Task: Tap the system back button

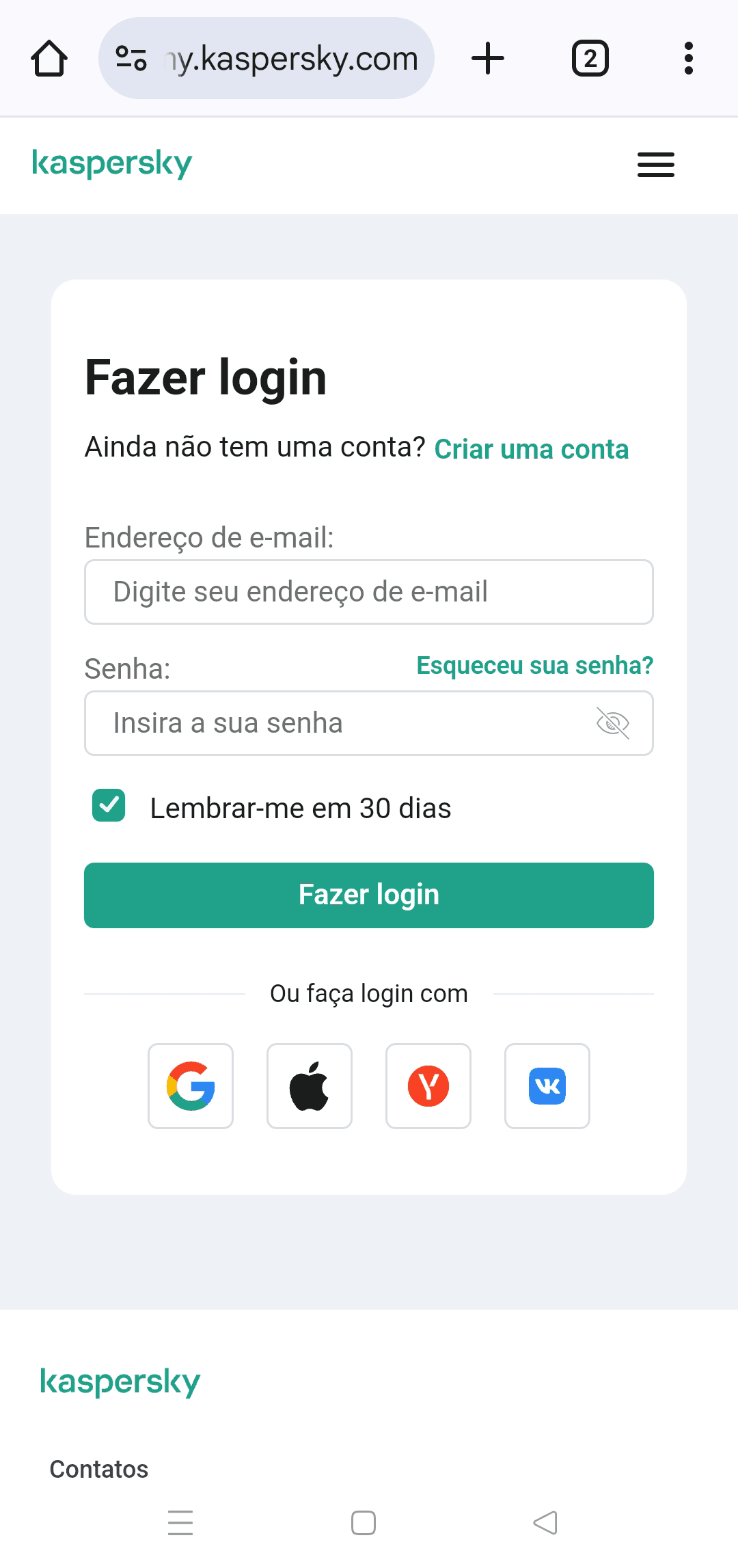Action: pyautogui.click(x=545, y=1523)
